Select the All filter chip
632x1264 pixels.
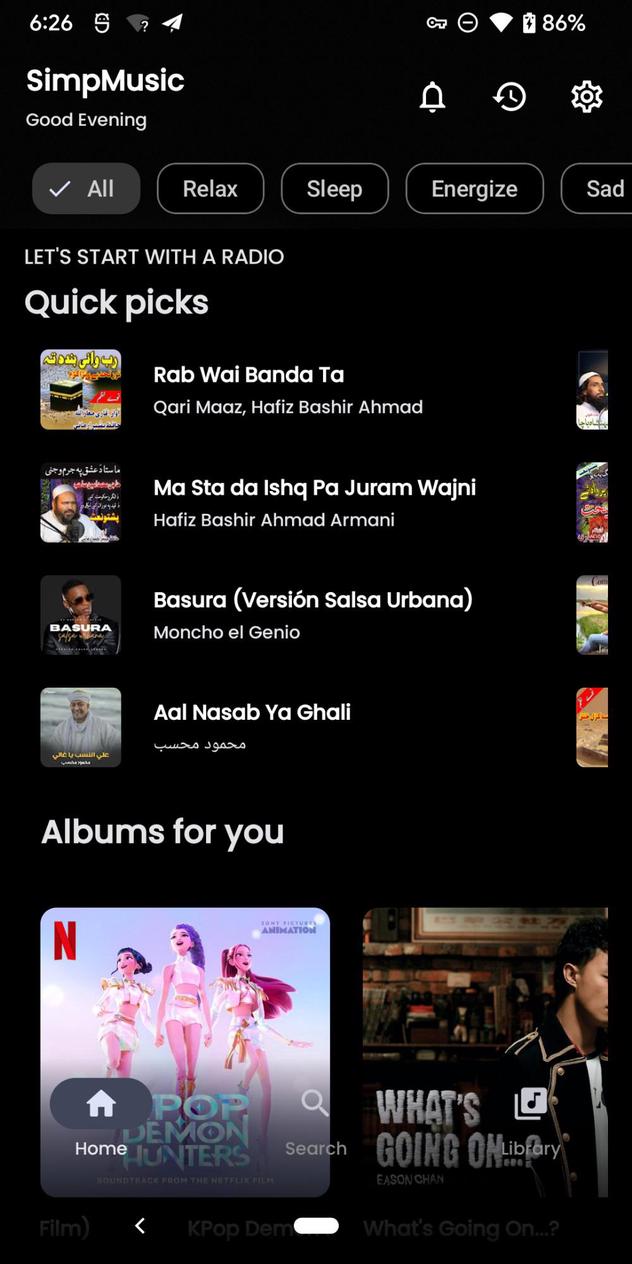[x=86, y=189]
